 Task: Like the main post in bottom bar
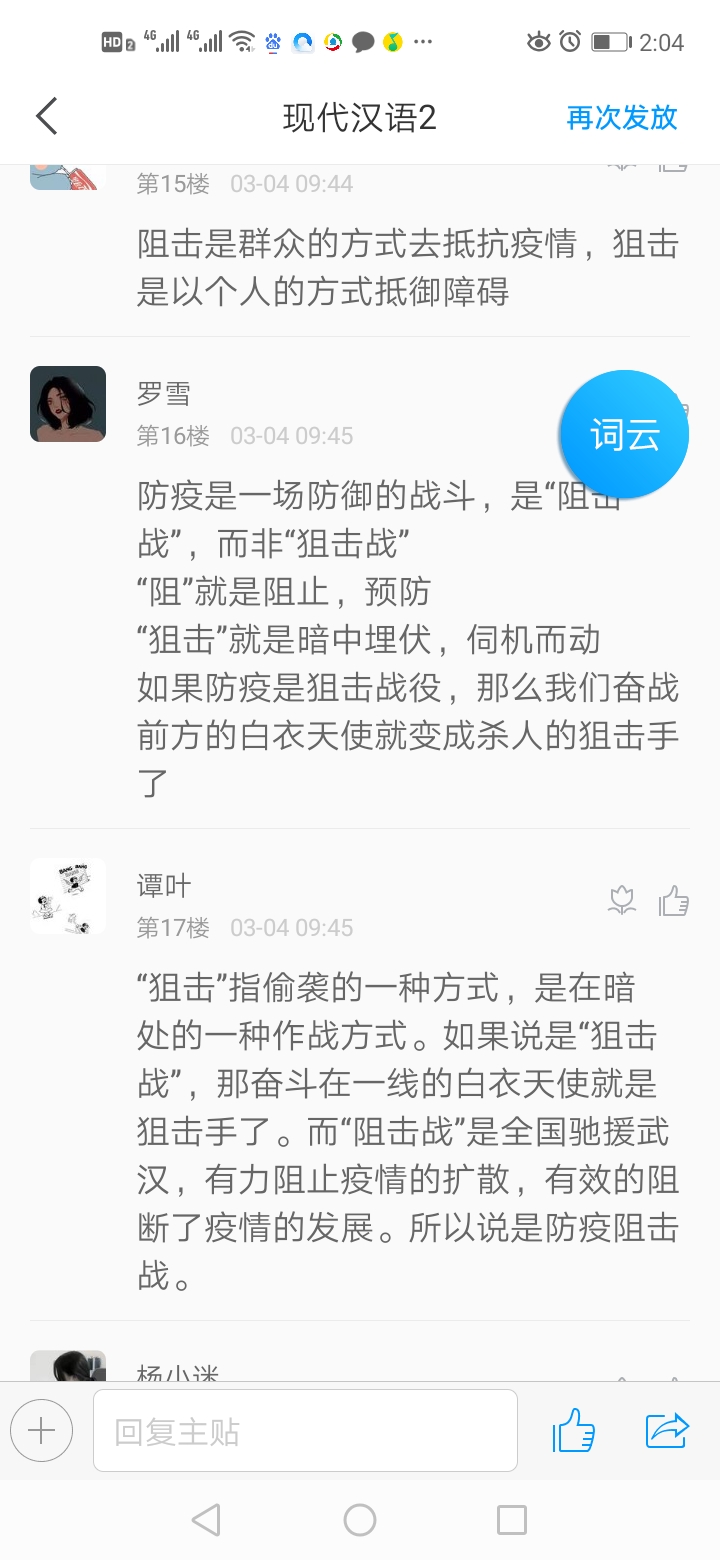point(574,1431)
